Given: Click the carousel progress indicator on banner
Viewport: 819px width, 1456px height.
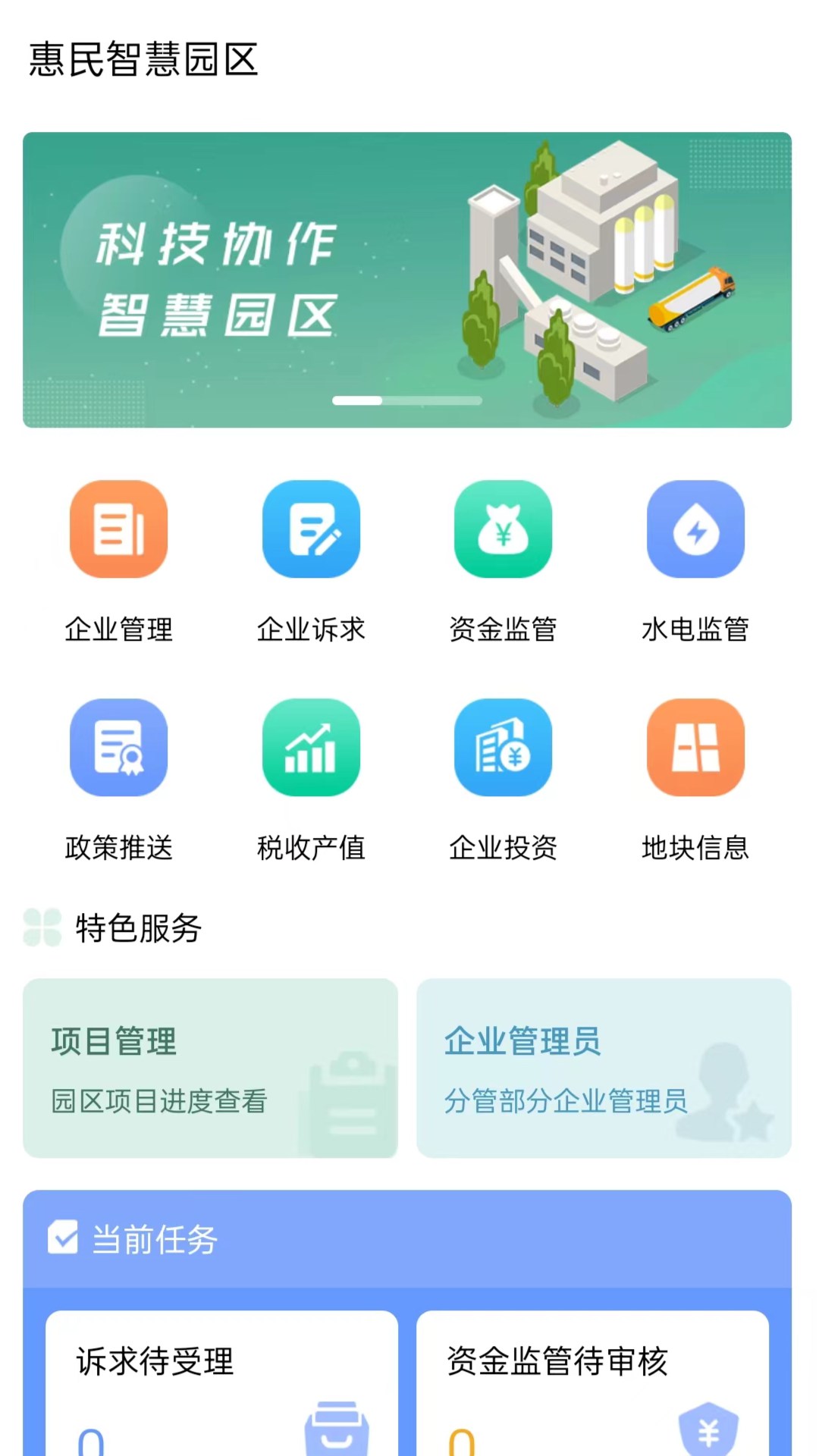Looking at the screenshot, I should click(408, 402).
